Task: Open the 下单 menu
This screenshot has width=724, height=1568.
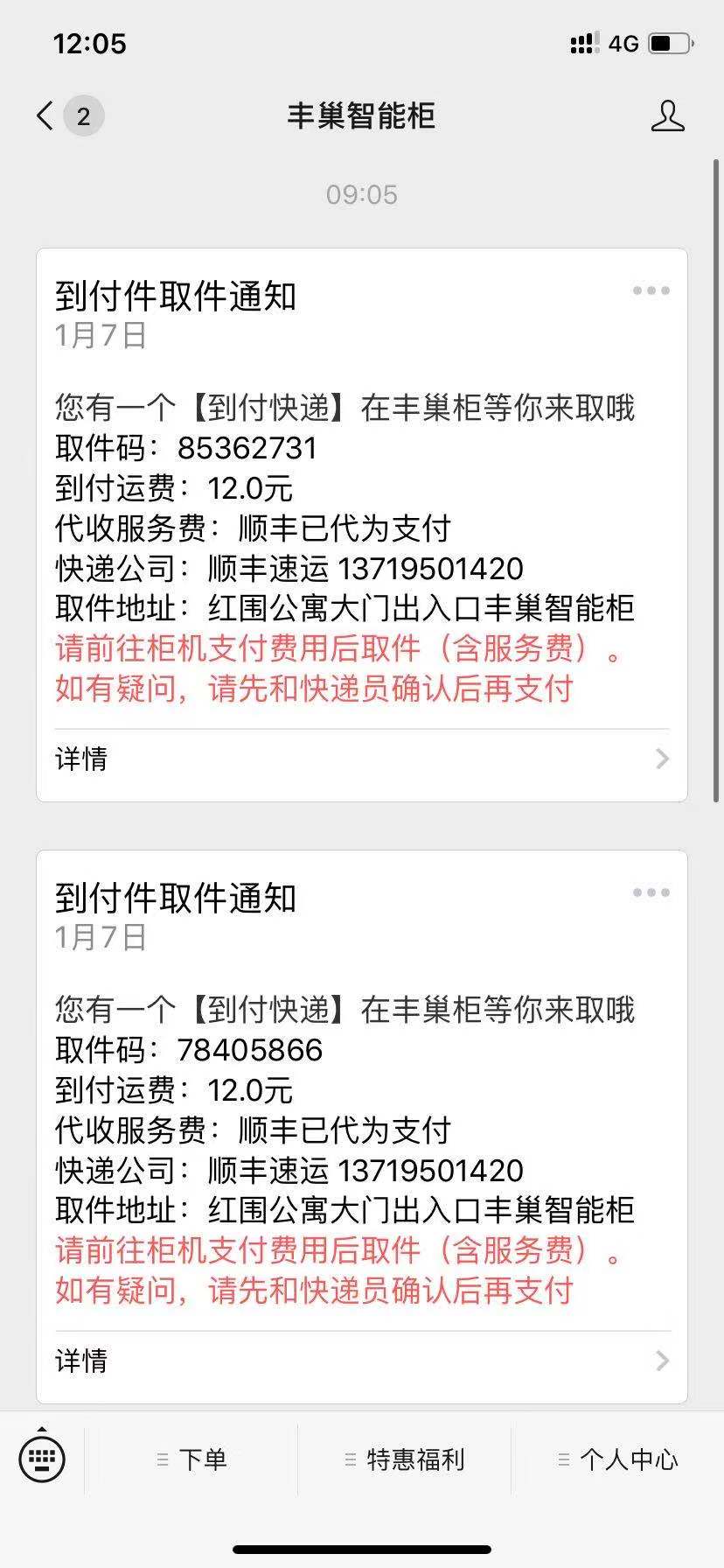Action: [x=192, y=1459]
